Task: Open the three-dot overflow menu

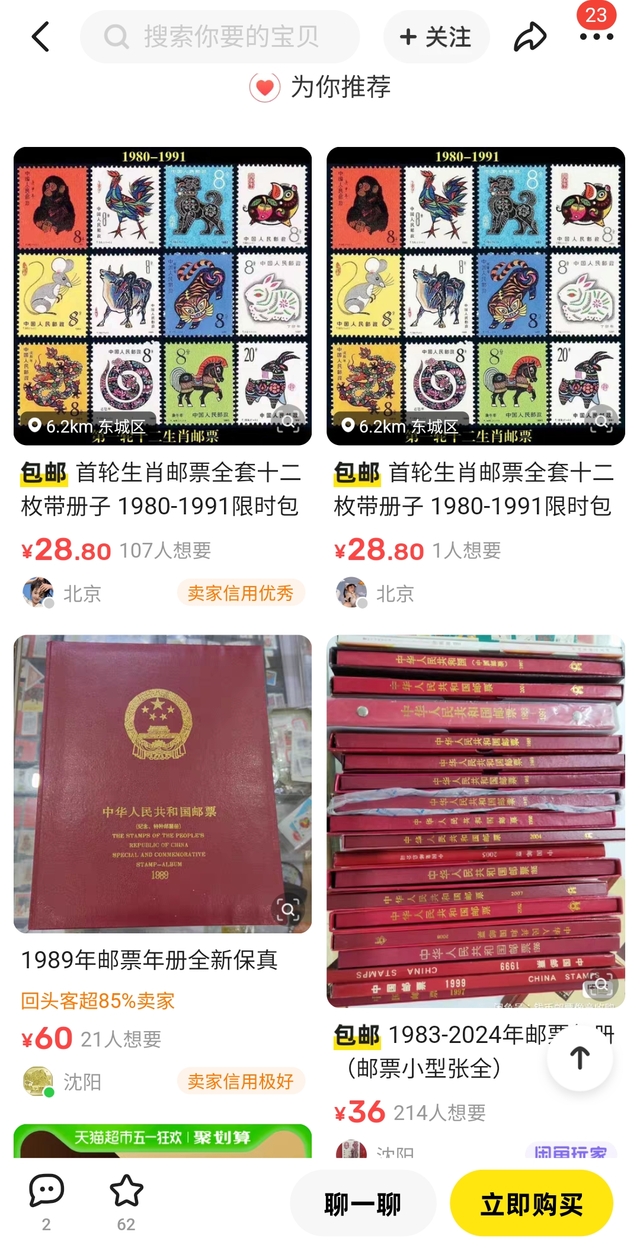Action: [x=596, y=37]
